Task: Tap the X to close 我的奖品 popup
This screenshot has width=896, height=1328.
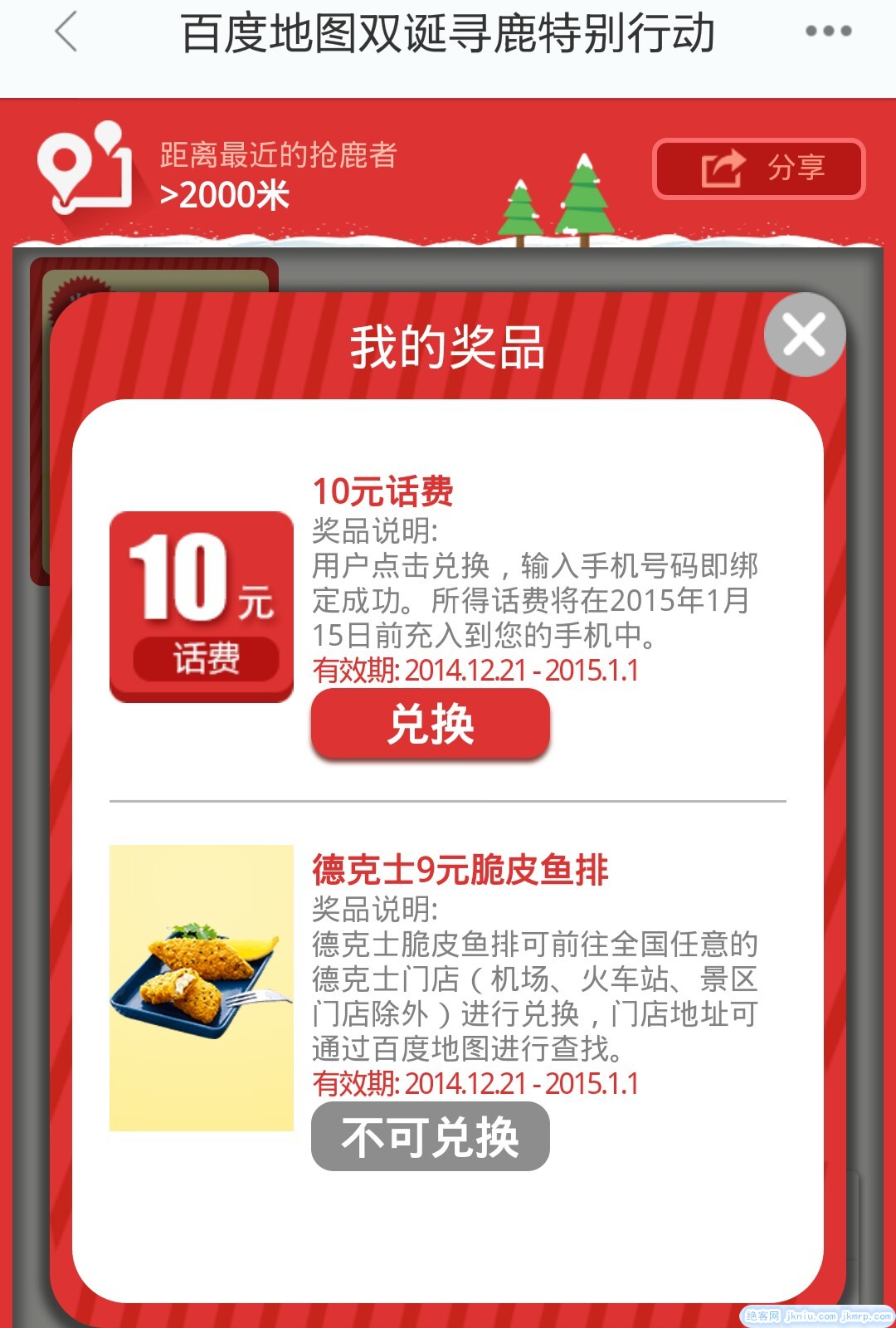Action: pyautogui.click(x=803, y=334)
